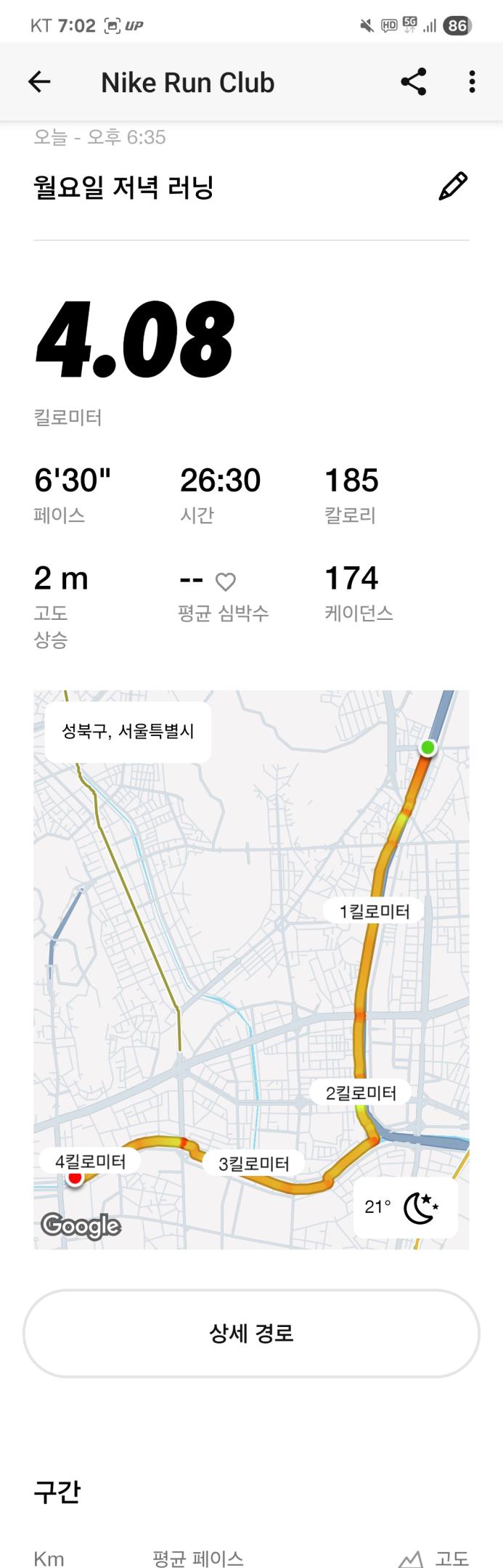Open the three-dot overflow menu
The width and height of the screenshot is (503, 1568).
coord(472,82)
